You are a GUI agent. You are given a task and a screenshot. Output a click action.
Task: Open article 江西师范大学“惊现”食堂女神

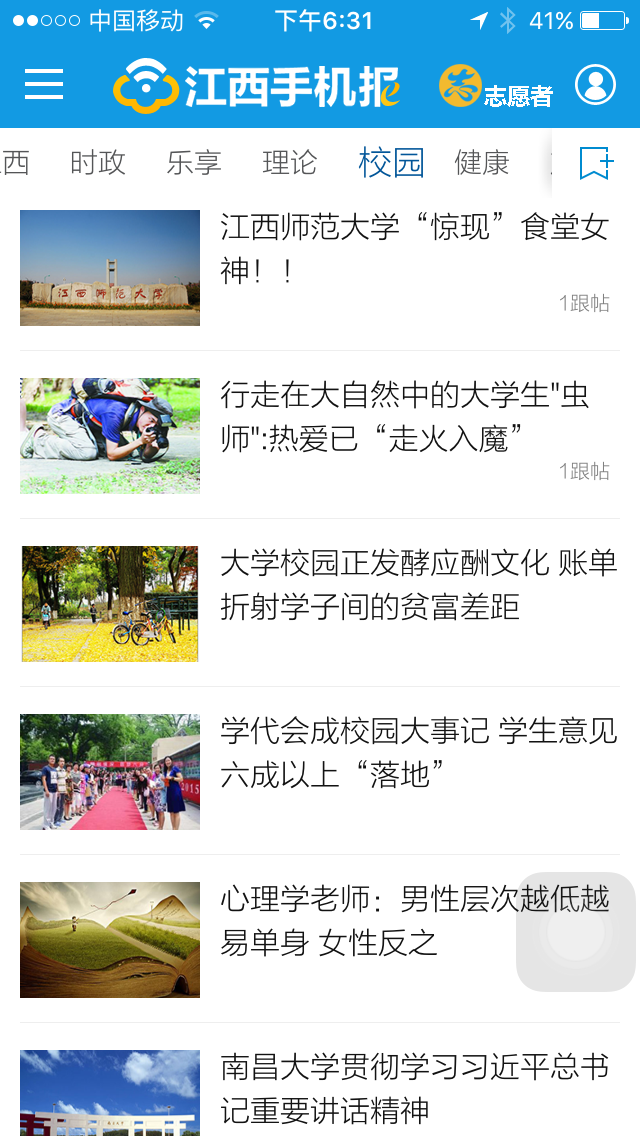(414, 248)
